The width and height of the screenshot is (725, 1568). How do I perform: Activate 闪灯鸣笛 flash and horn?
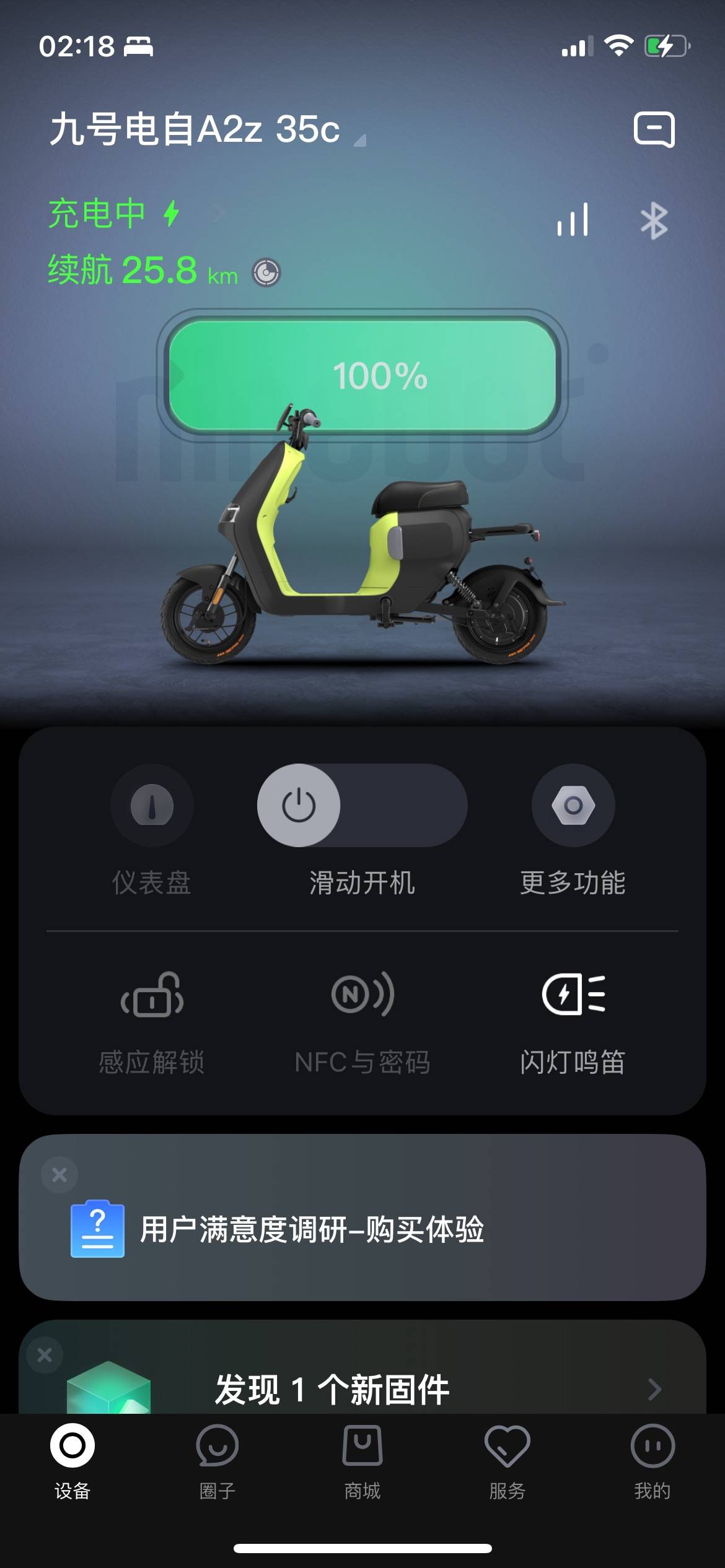click(573, 996)
